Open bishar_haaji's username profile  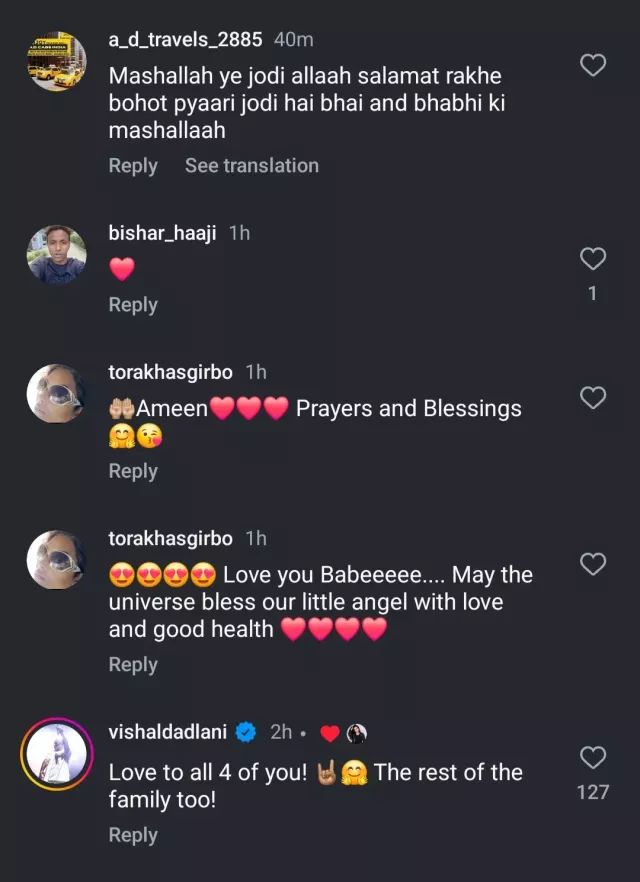[163, 233]
